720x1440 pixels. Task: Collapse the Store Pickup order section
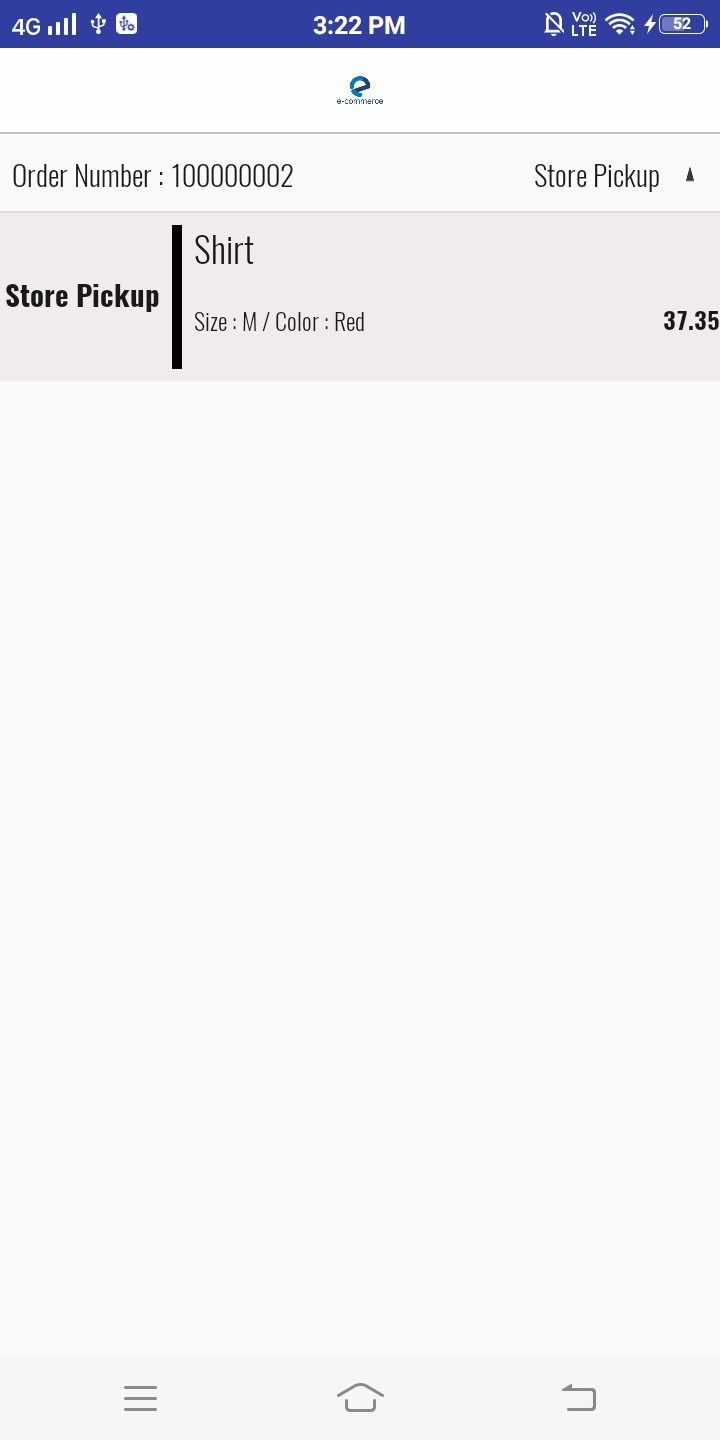coord(689,176)
